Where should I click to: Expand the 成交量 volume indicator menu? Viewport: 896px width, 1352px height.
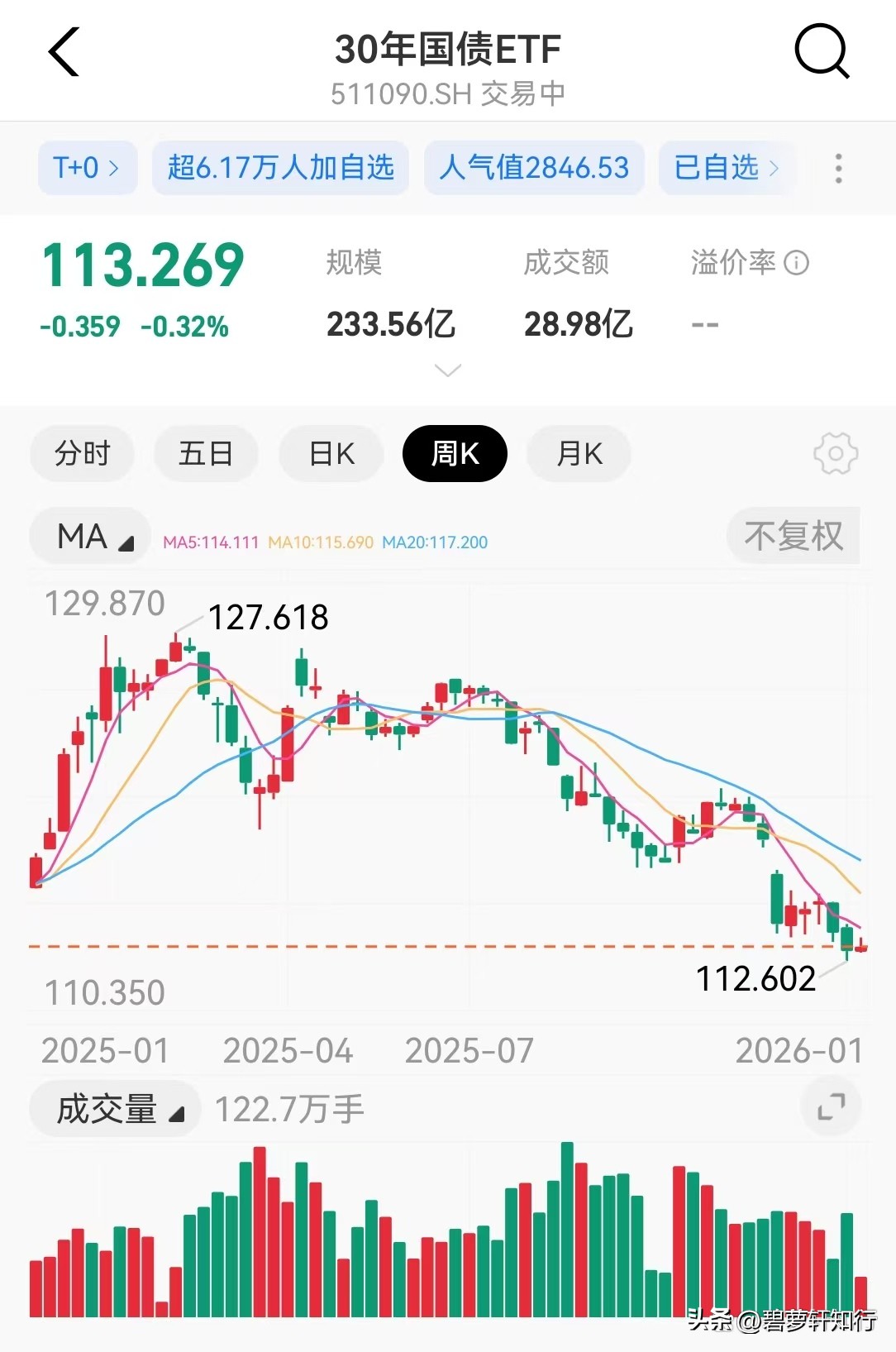point(114,1108)
